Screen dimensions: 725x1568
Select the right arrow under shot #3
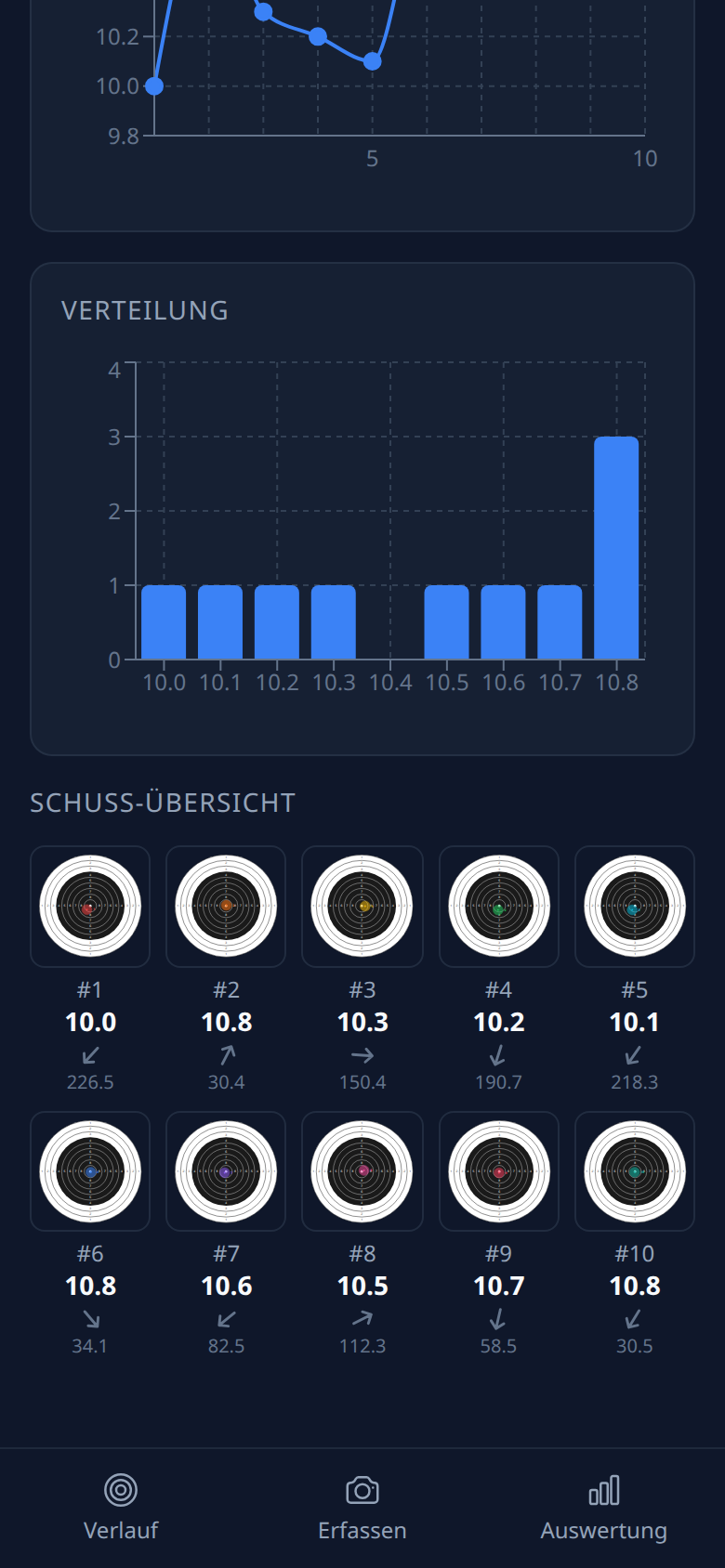coord(362,1055)
